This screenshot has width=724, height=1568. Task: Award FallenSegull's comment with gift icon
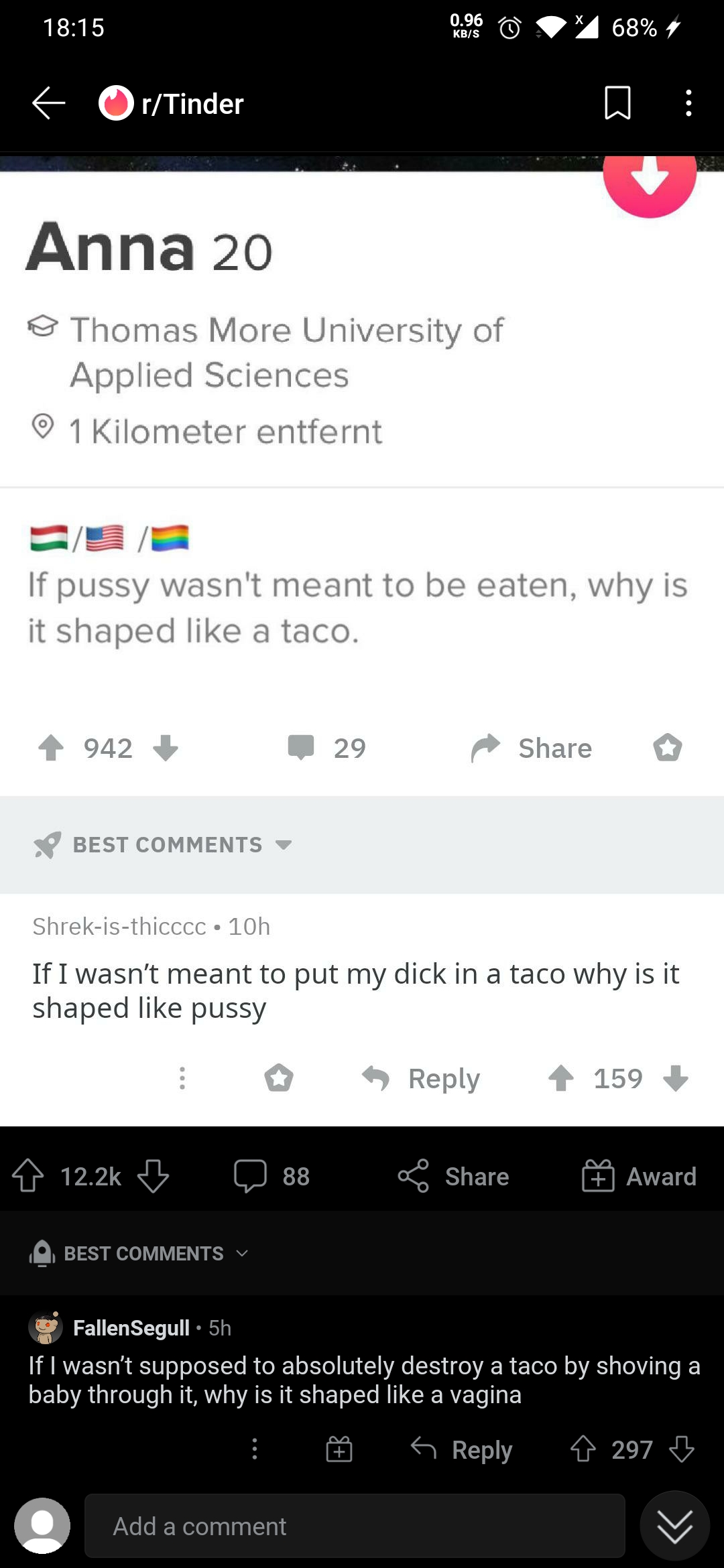click(339, 1449)
